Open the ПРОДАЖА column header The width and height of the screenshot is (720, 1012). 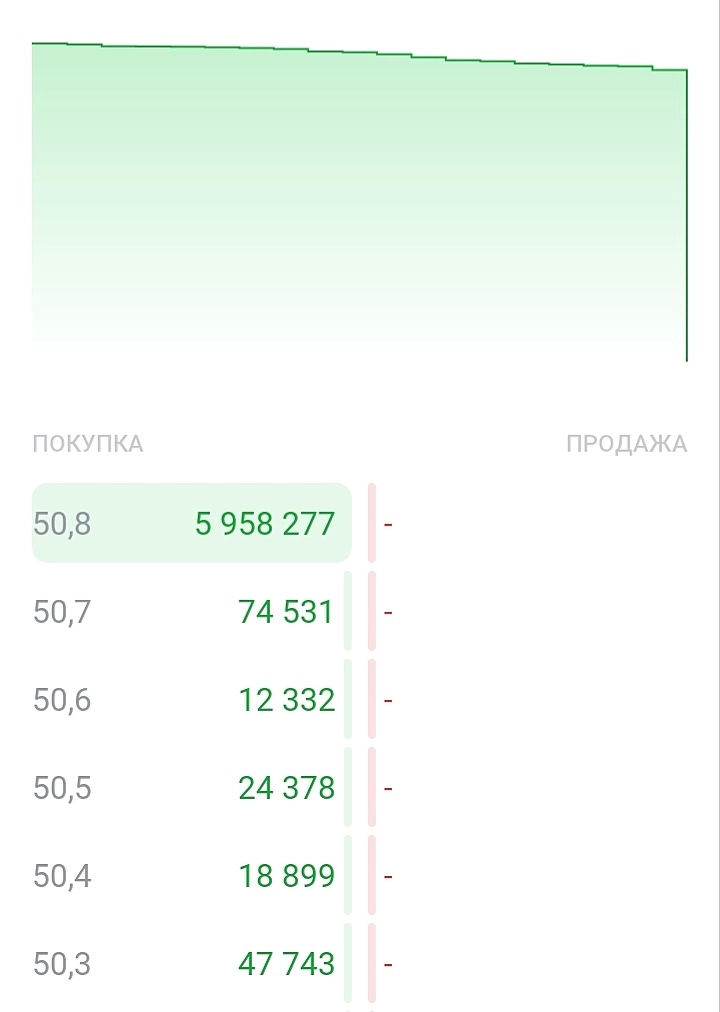[627, 440]
